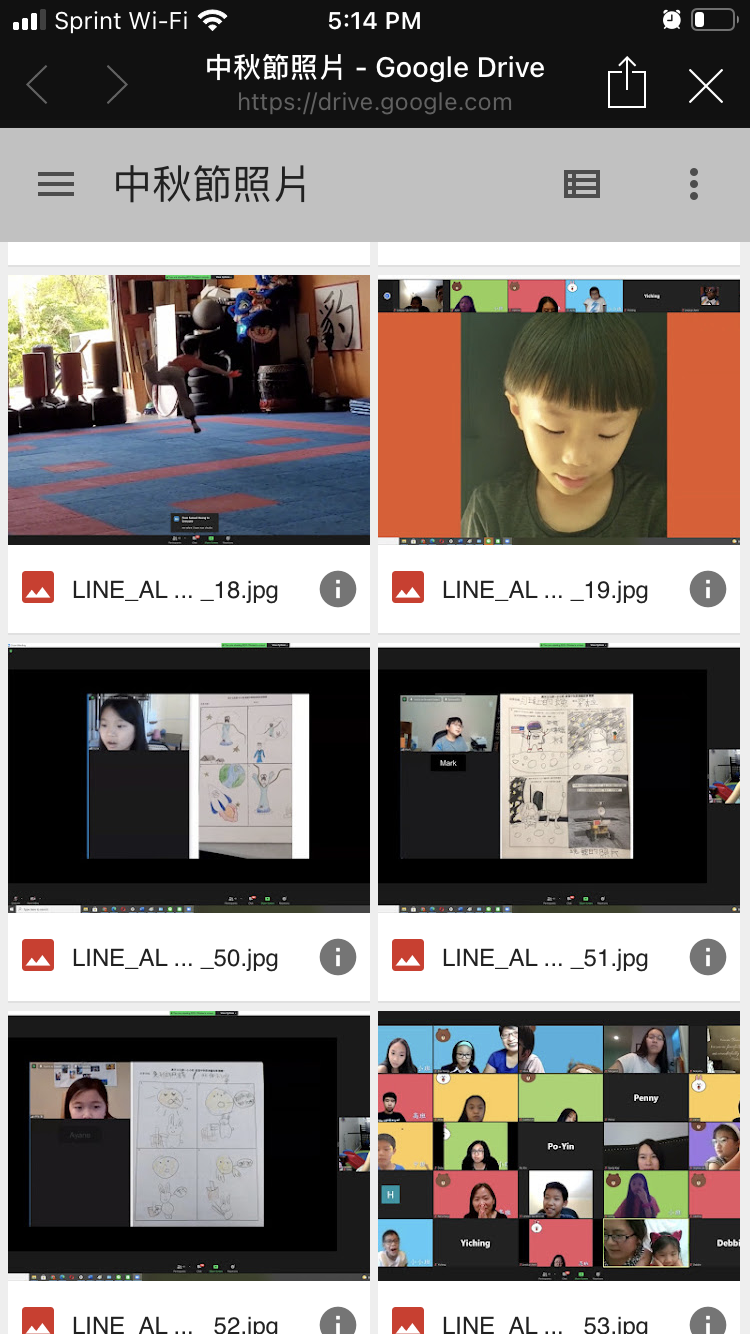The height and width of the screenshot is (1334, 750).
Task: Open photo LINE_AL _51.jpg
Action: 559,778
